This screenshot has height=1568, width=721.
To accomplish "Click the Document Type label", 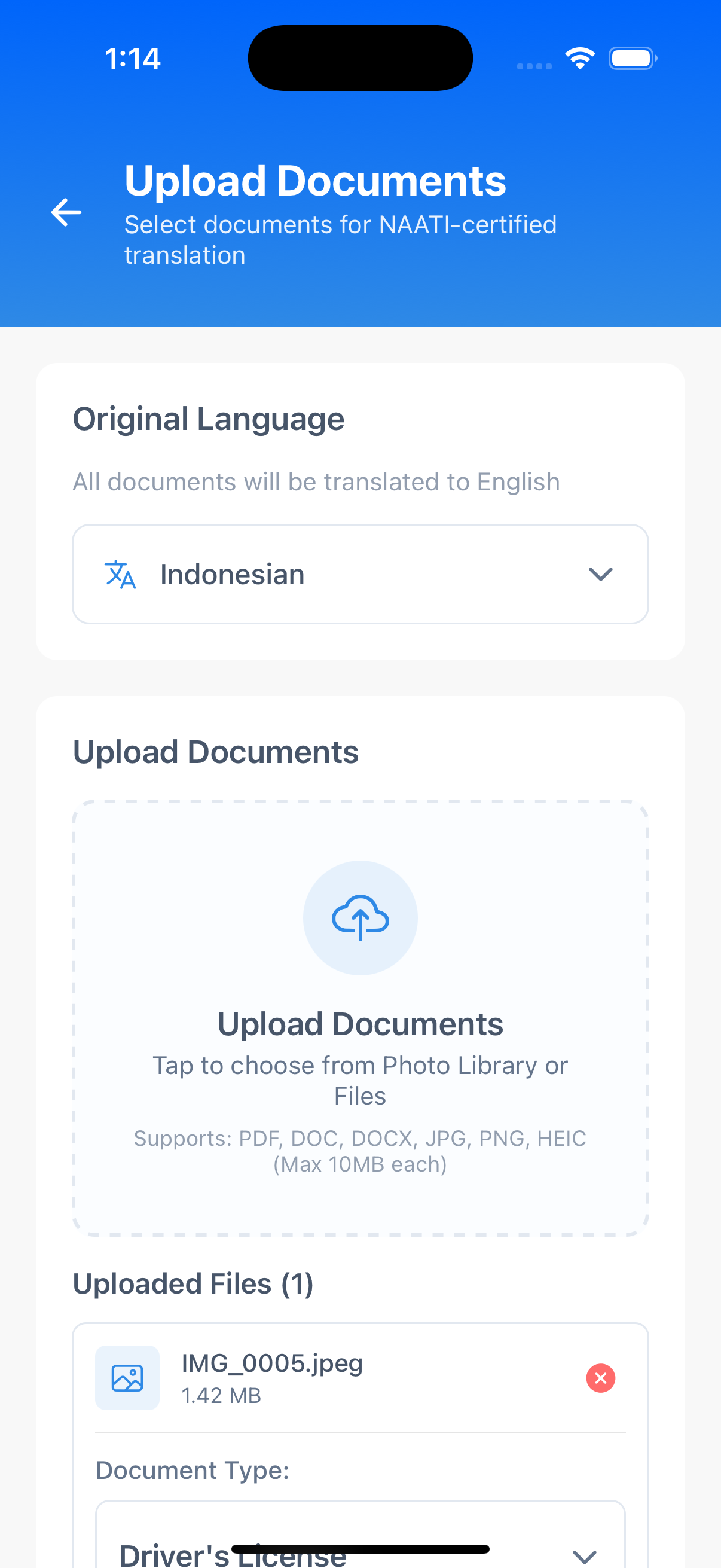I will coord(193,1469).
